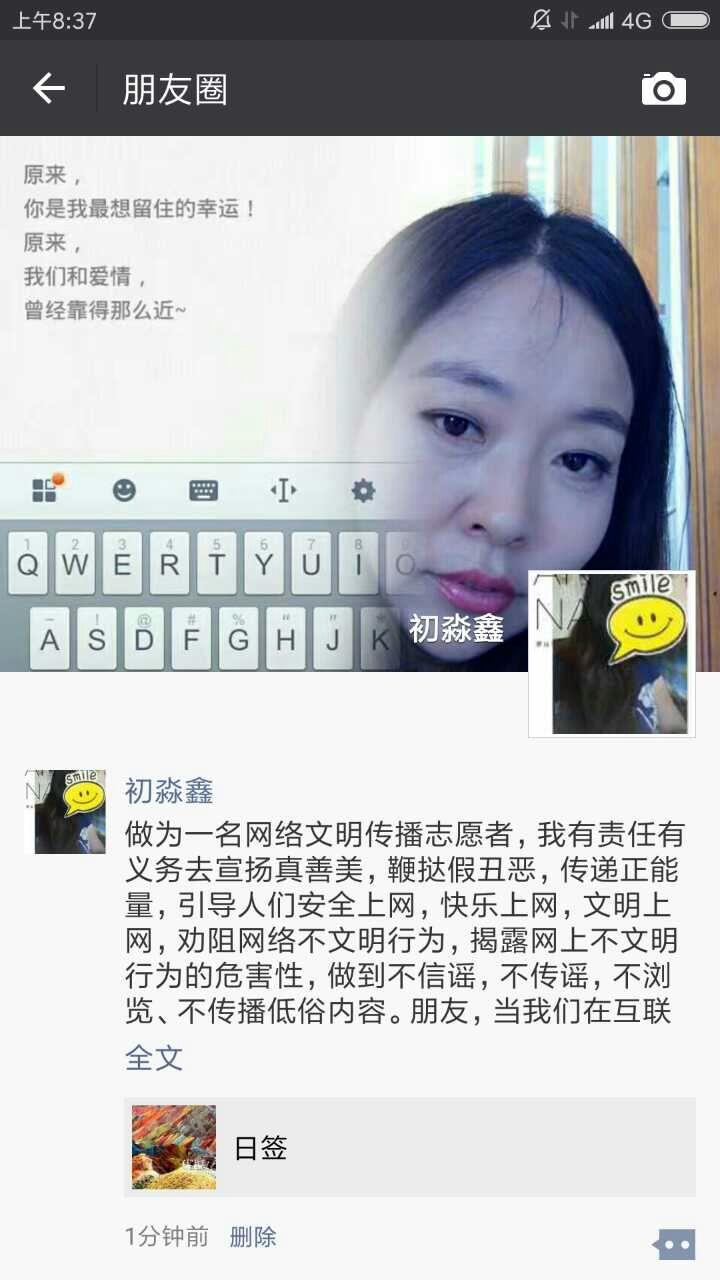The width and height of the screenshot is (720, 1280).
Task: Open 初淼鑫's name link on the post
Action: (169, 791)
